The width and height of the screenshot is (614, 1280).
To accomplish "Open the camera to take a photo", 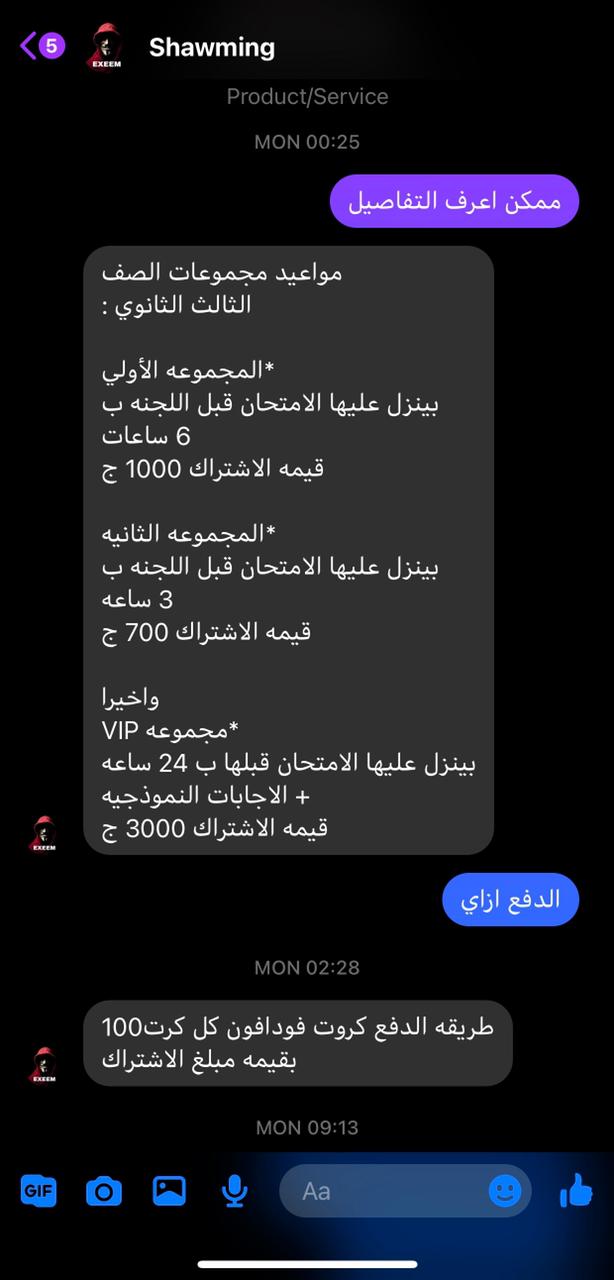I will pyautogui.click(x=104, y=1190).
